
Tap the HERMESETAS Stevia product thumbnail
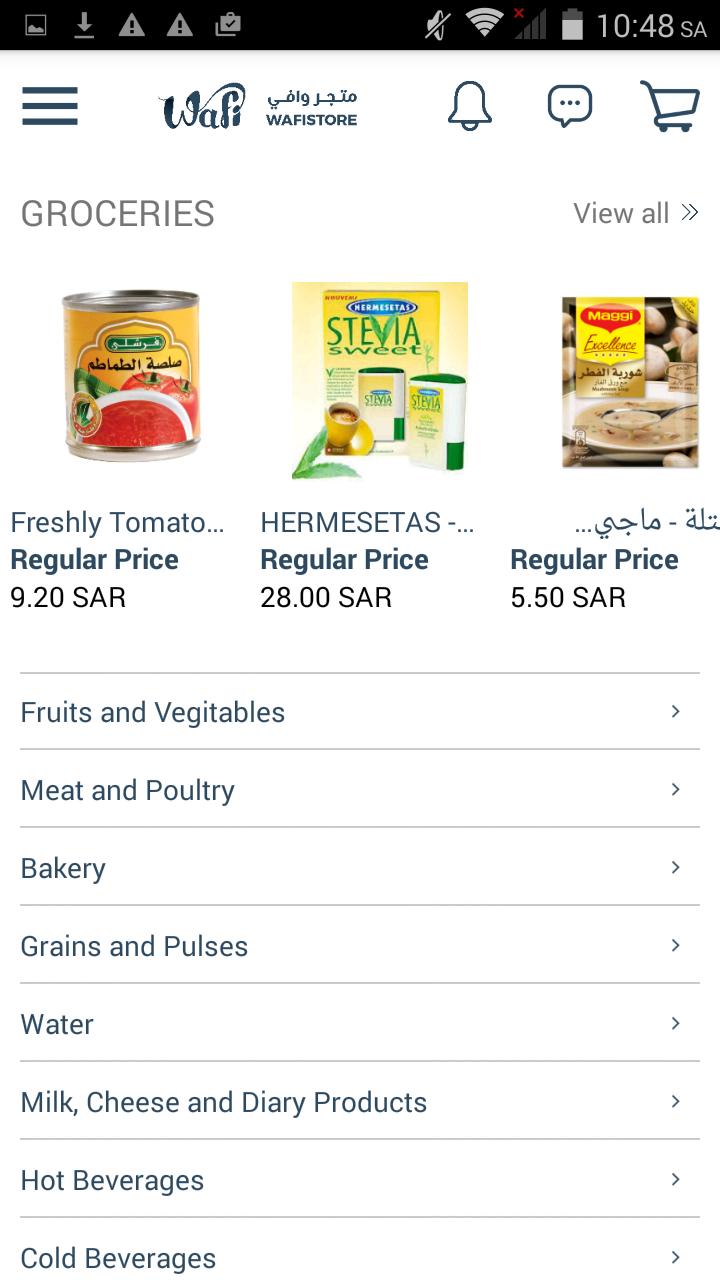378,380
